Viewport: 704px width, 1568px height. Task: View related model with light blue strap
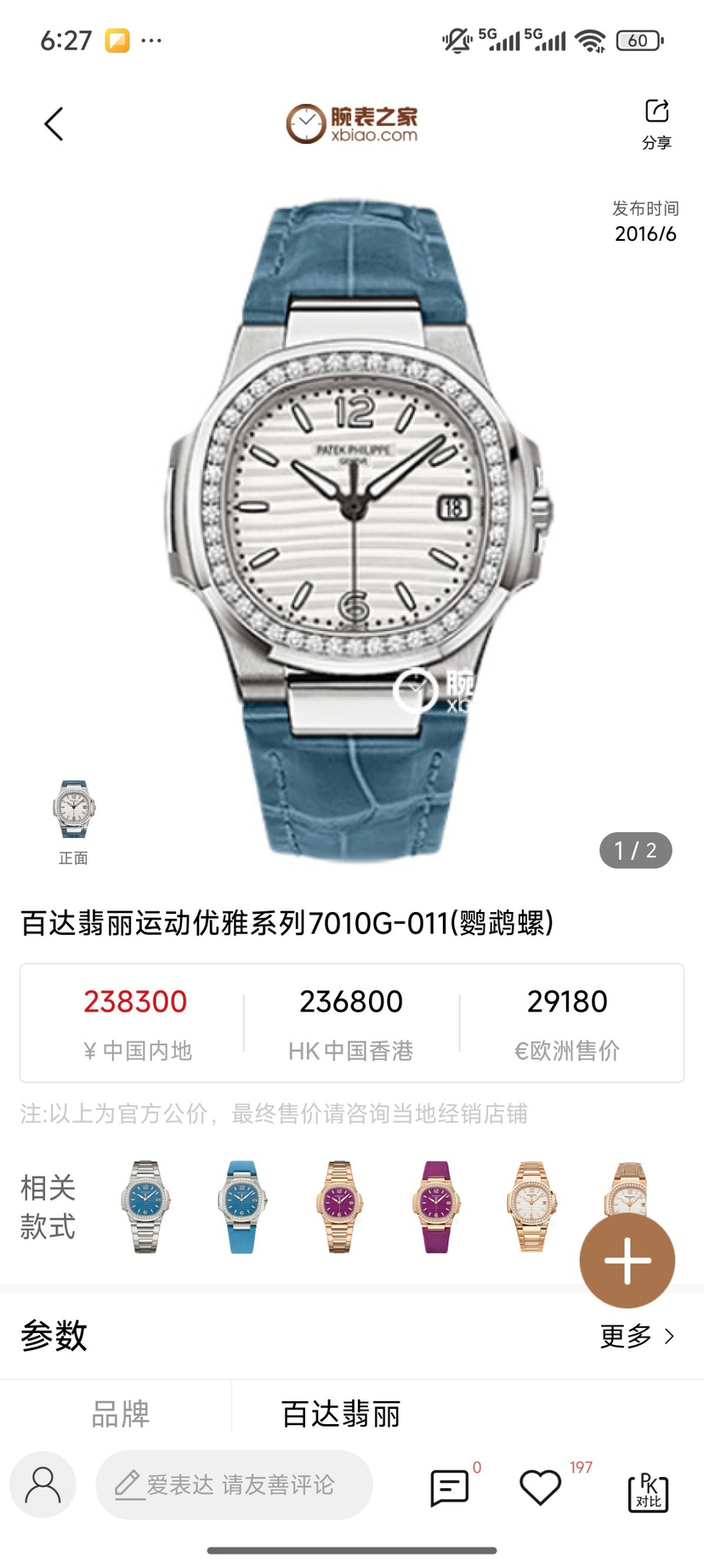(242, 1206)
